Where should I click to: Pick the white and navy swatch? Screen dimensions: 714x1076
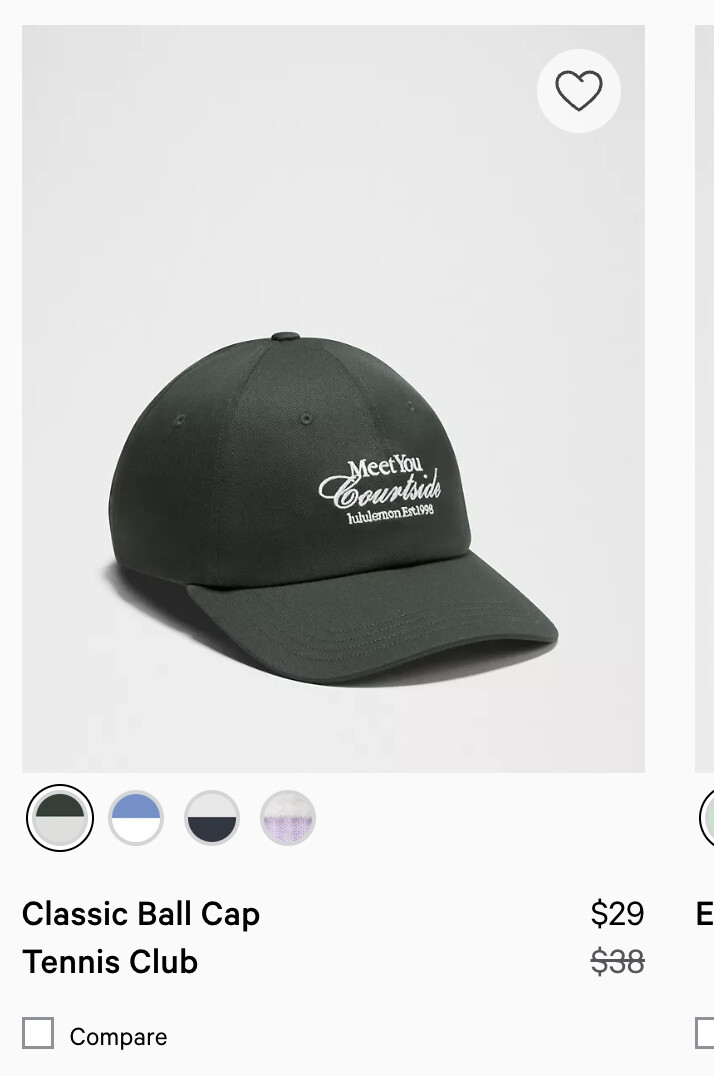point(212,818)
